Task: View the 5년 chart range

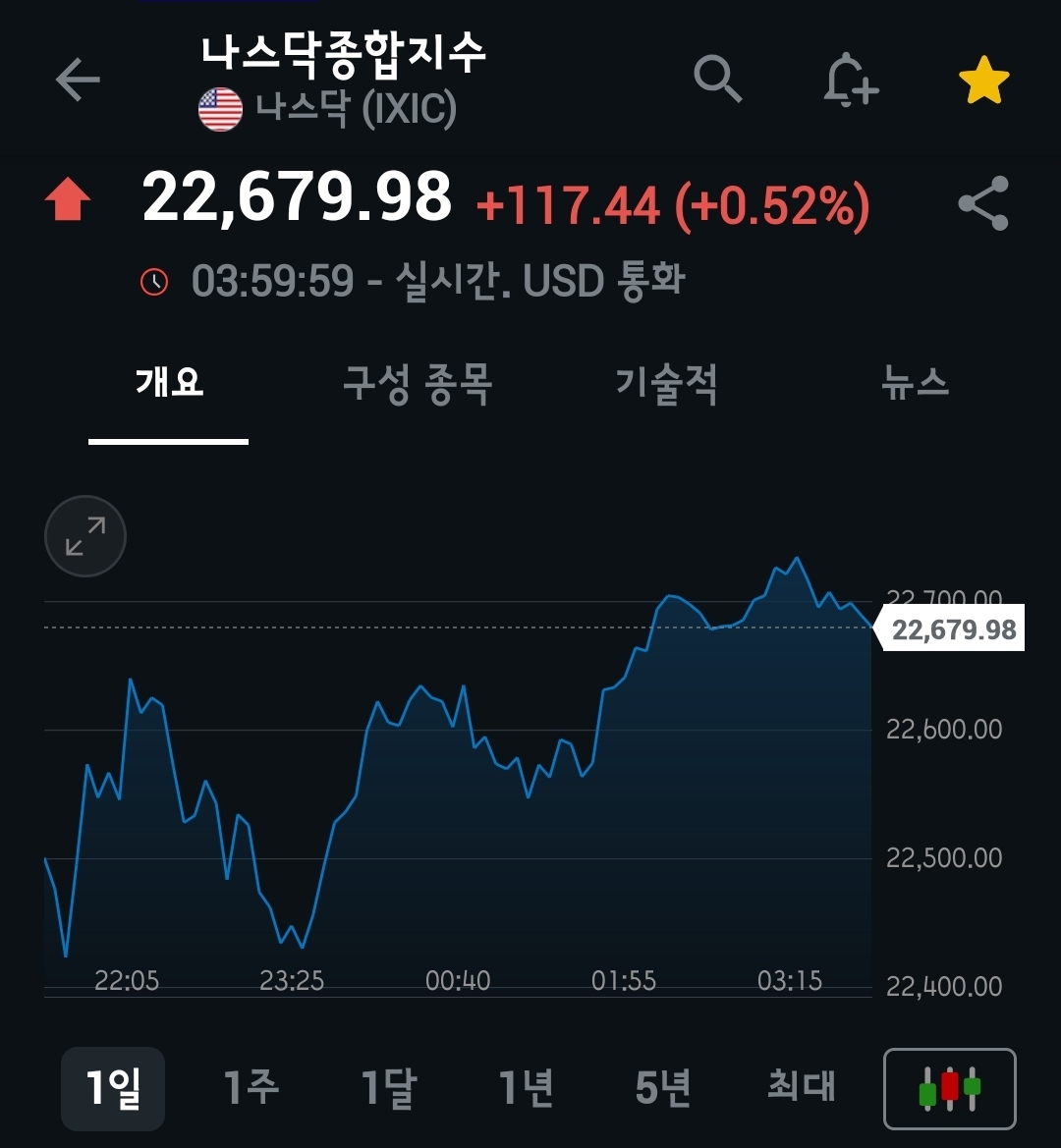Action: click(x=663, y=1088)
